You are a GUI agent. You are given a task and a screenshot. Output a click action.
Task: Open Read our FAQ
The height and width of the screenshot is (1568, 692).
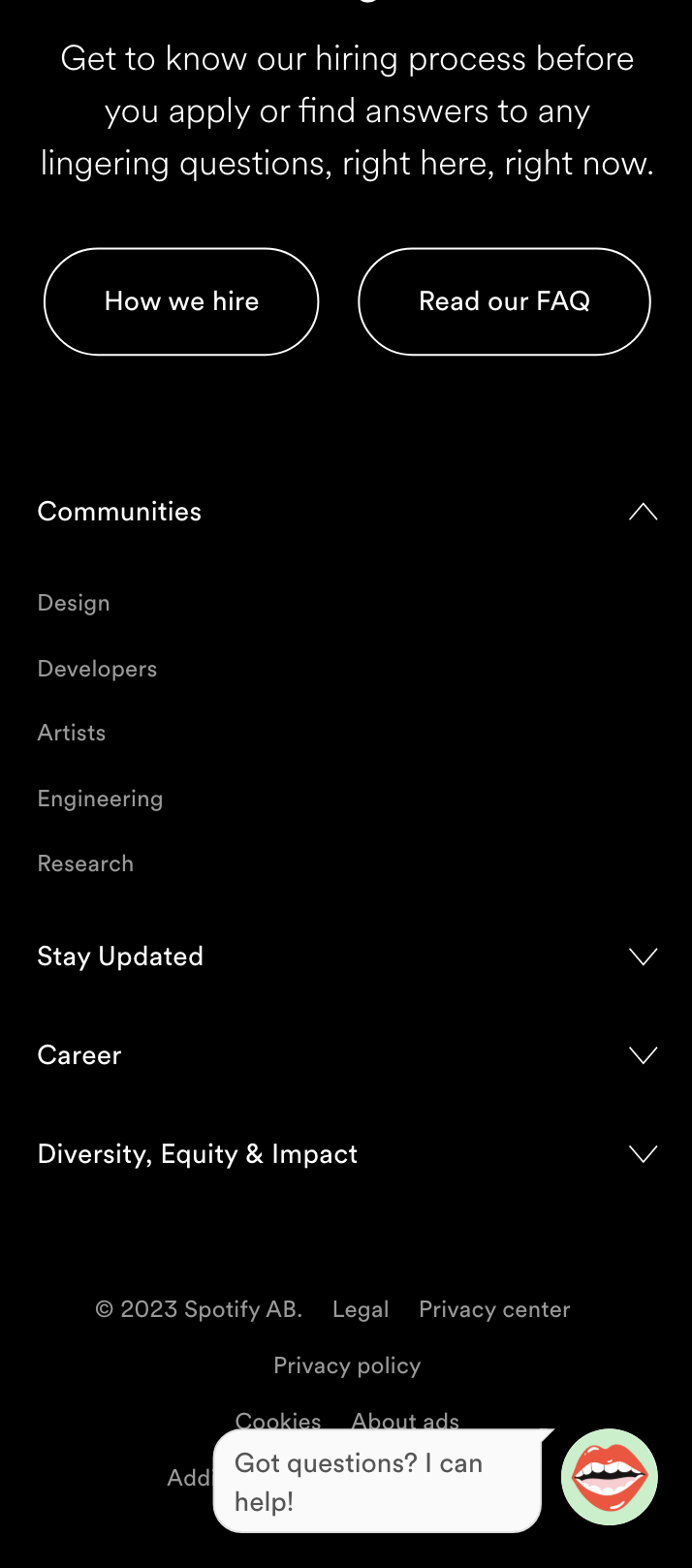[x=504, y=301]
